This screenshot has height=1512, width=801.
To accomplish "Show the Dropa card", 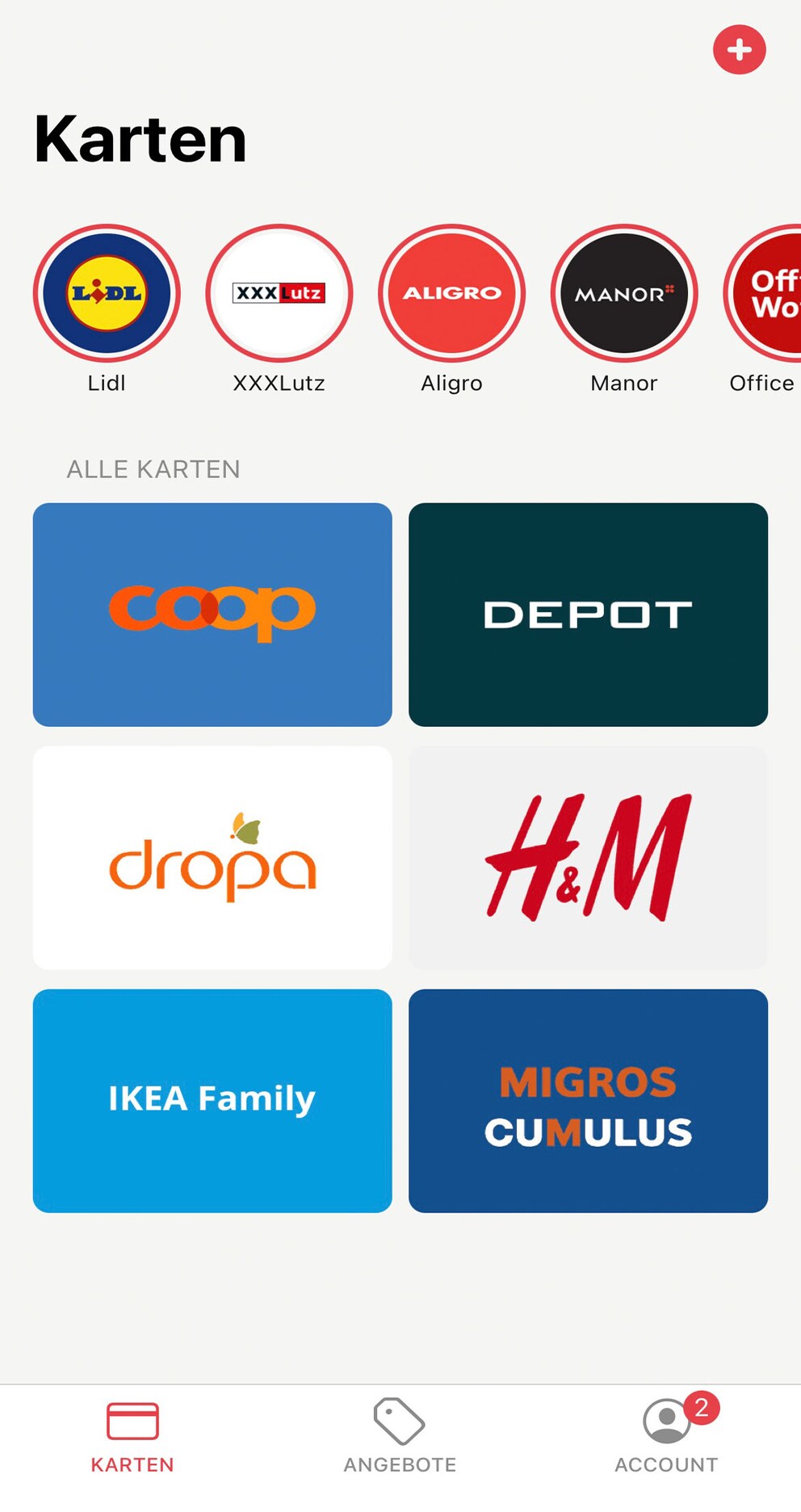I will coord(212,858).
